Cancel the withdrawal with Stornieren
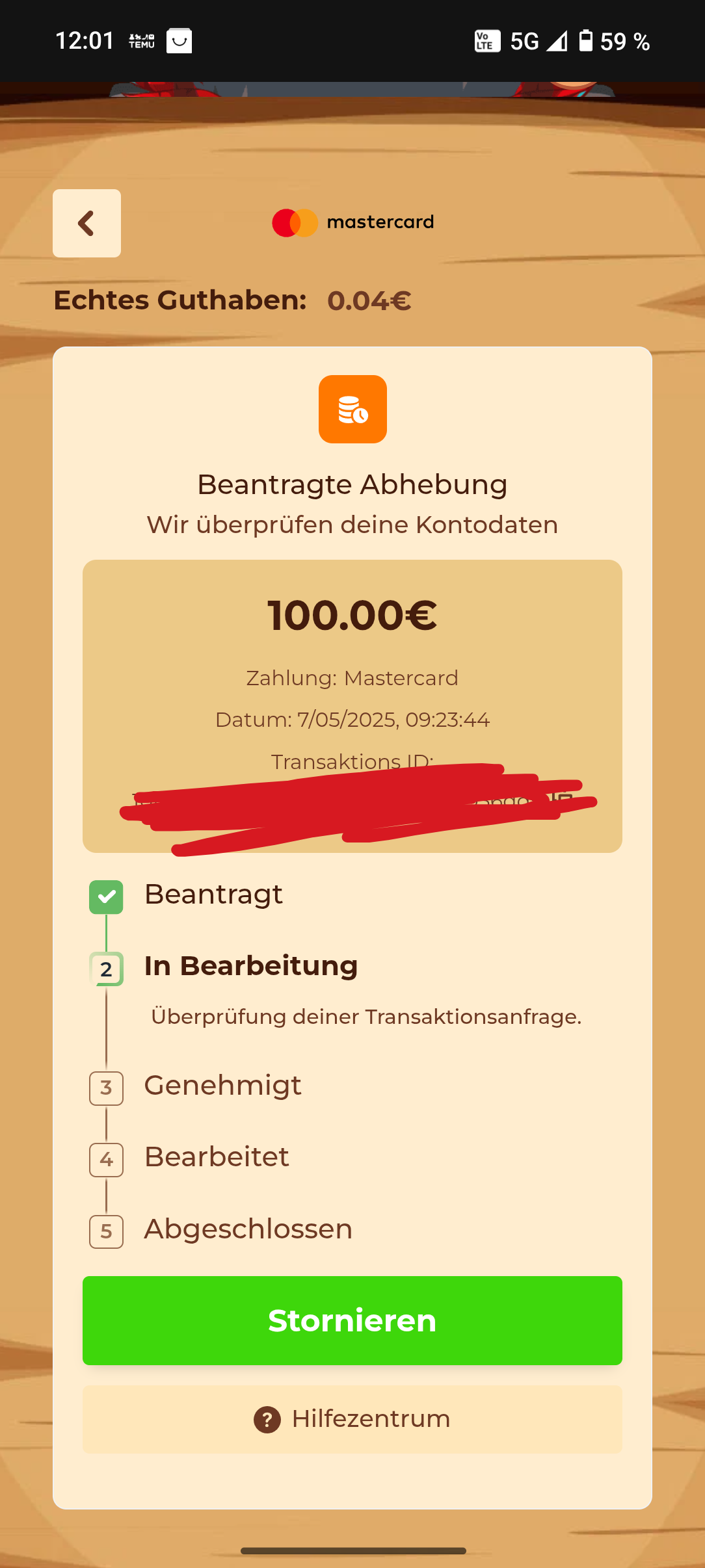The width and height of the screenshot is (705, 1568). pyautogui.click(x=352, y=1320)
